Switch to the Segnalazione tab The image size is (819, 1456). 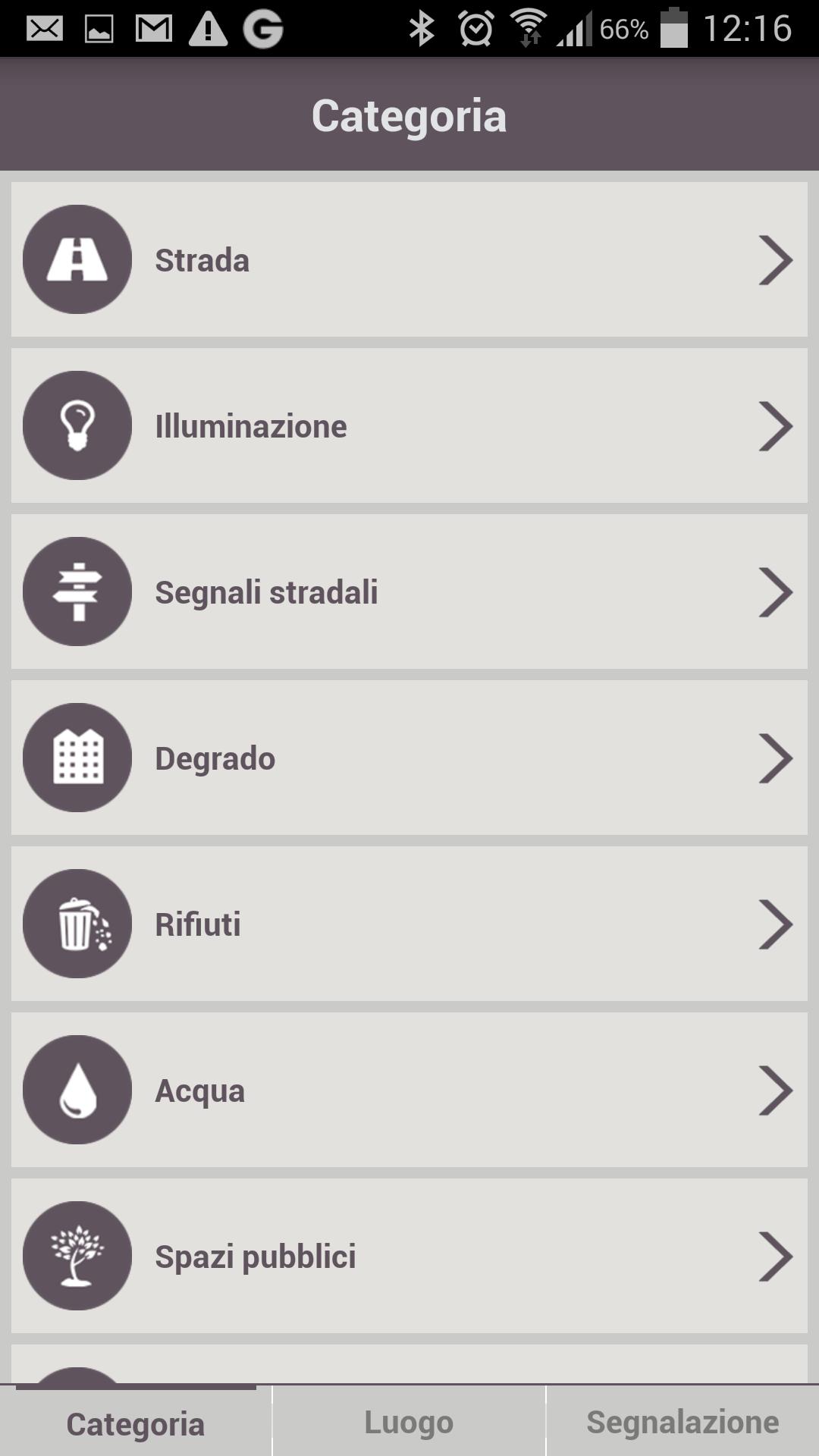[682, 1422]
